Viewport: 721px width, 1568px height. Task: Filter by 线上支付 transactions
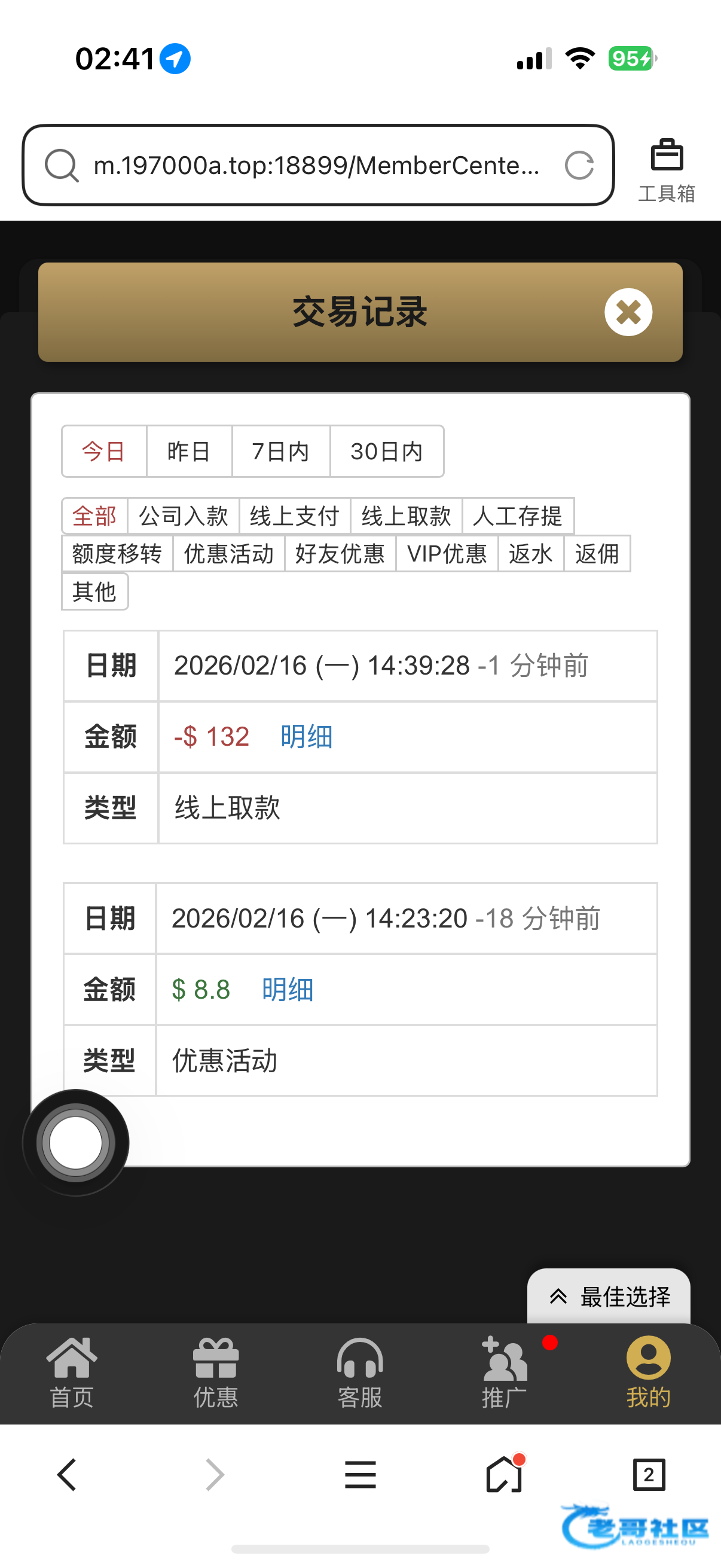pyautogui.click(x=295, y=516)
